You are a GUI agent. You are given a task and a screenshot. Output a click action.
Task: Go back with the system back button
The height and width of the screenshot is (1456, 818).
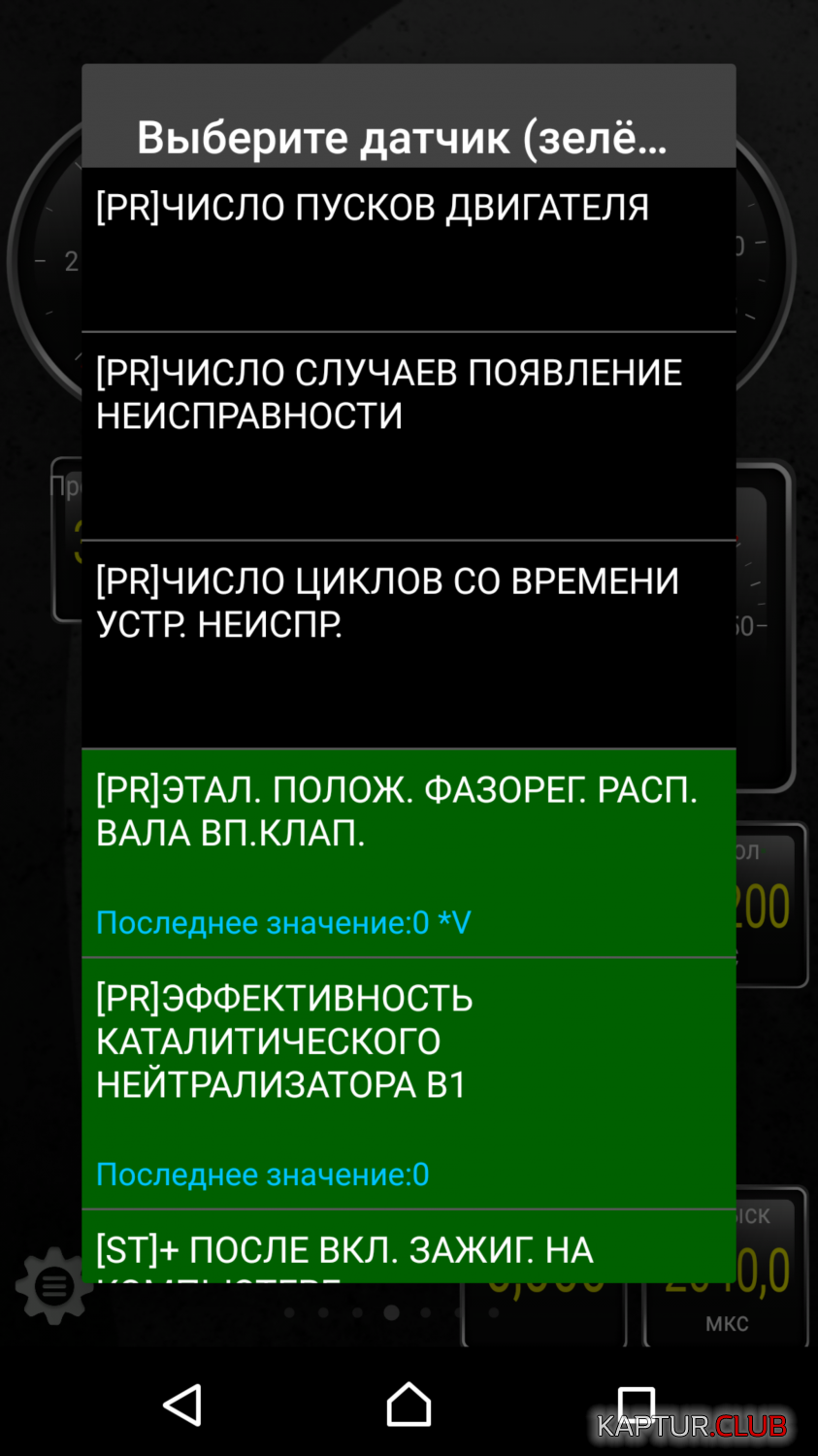(182, 1405)
